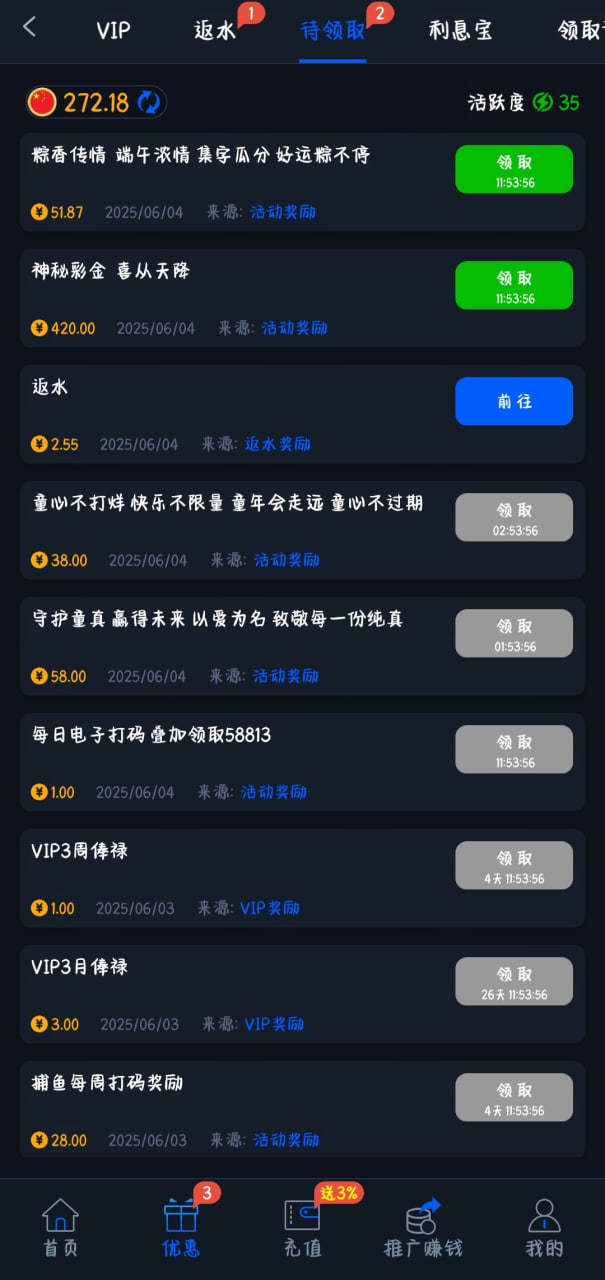Open the 优惠 promotions tab
Screen dimensions: 605x1280
click(181, 1228)
